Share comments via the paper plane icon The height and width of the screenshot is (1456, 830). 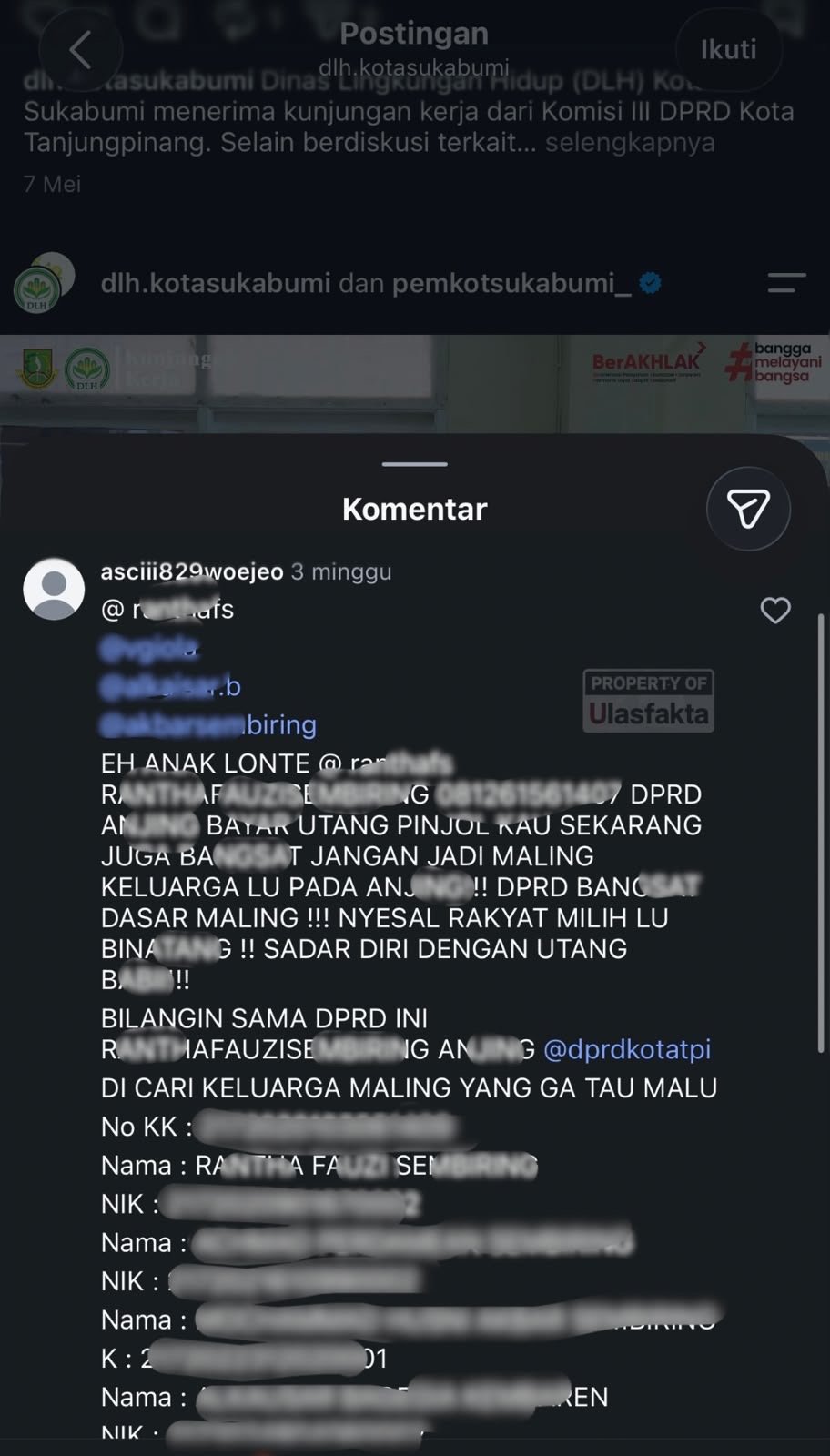coord(748,509)
